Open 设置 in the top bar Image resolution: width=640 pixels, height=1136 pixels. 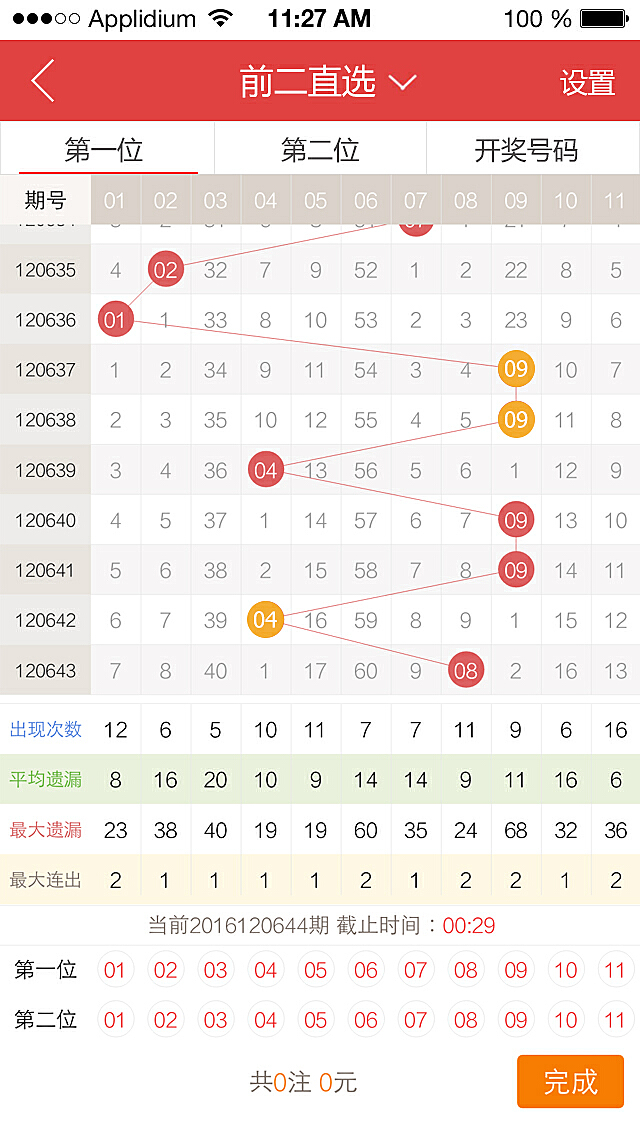pyautogui.click(x=587, y=82)
